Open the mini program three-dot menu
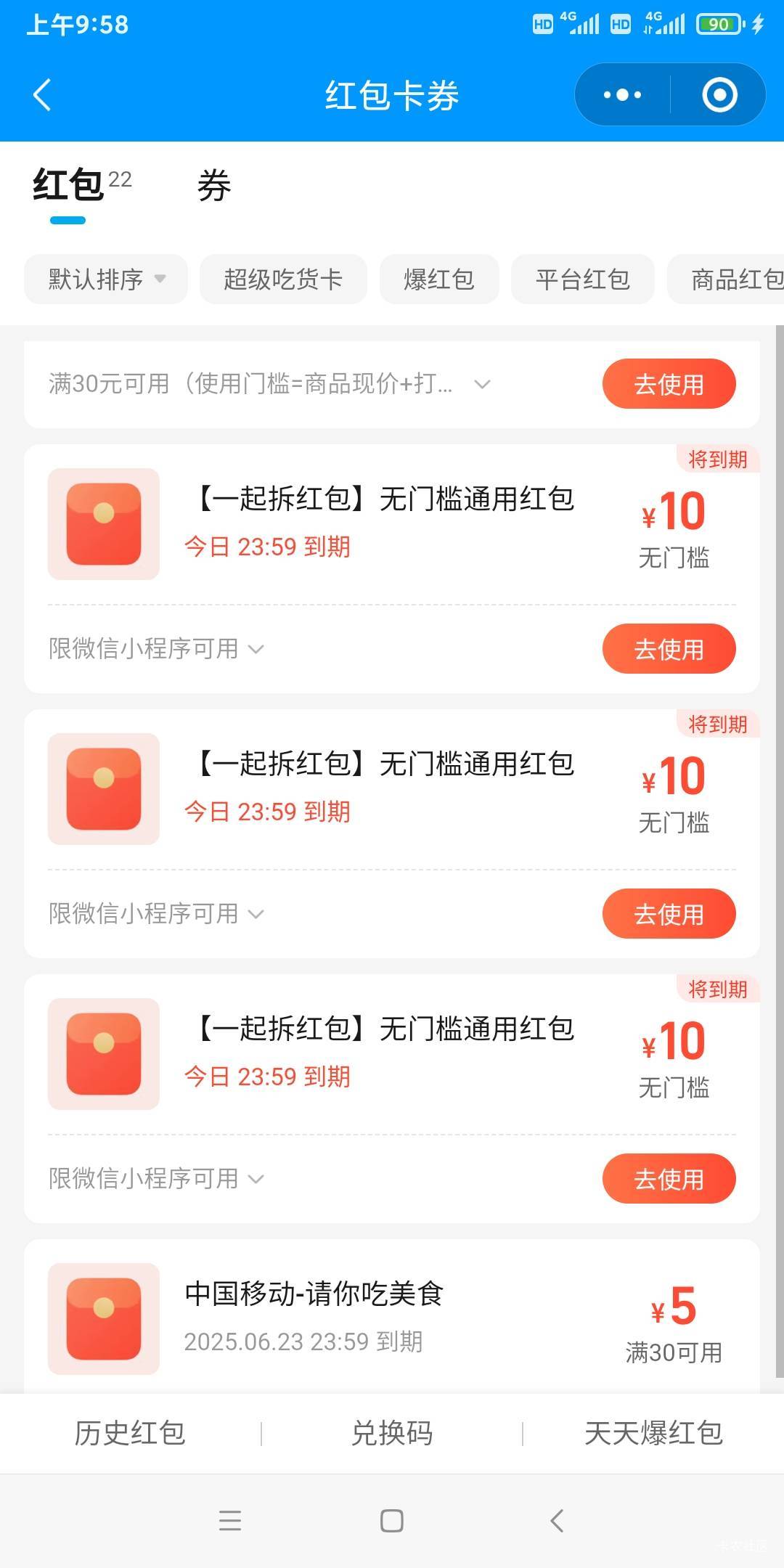 pyautogui.click(x=623, y=95)
